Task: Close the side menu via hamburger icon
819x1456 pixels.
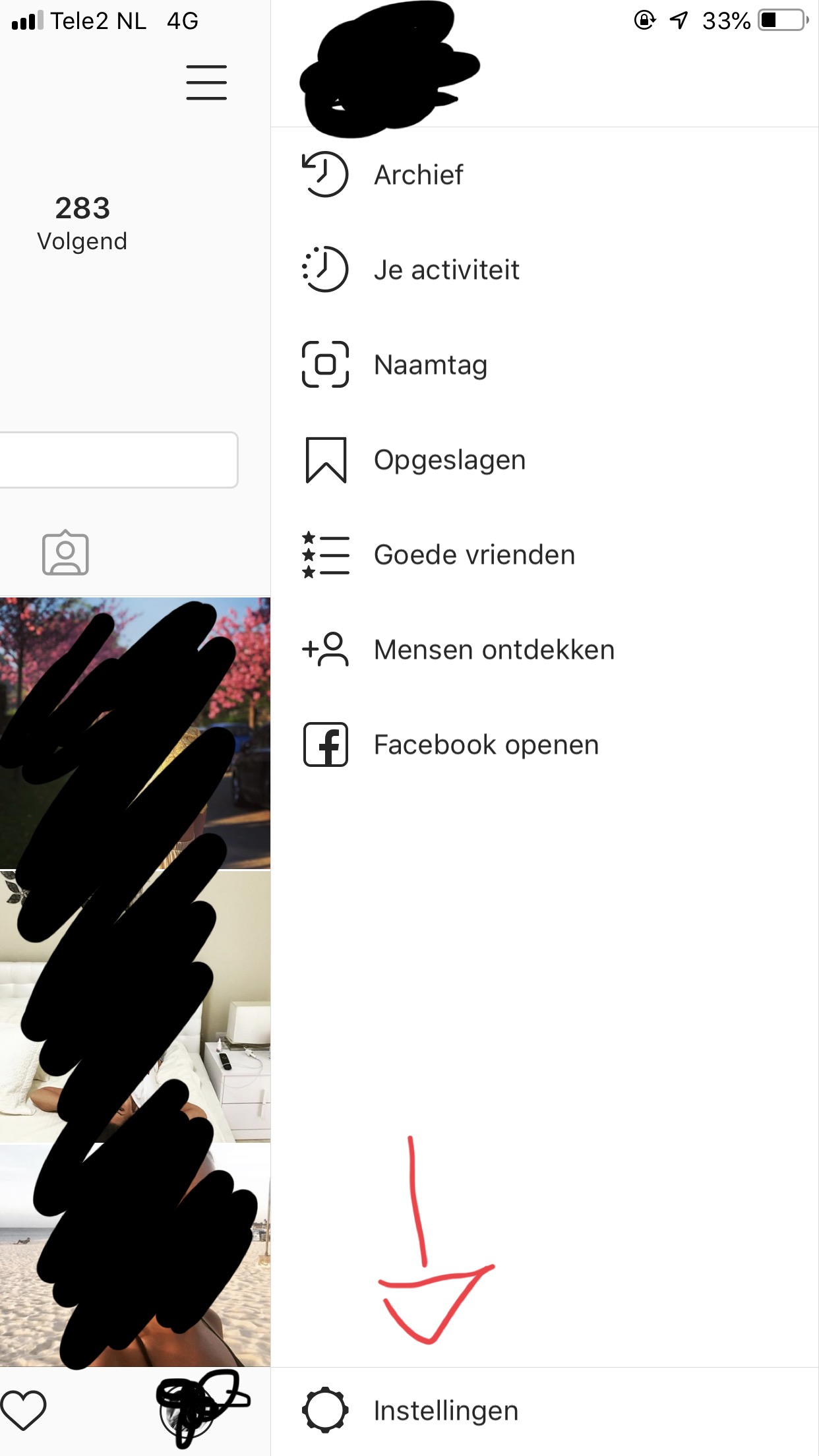Action: (206, 82)
